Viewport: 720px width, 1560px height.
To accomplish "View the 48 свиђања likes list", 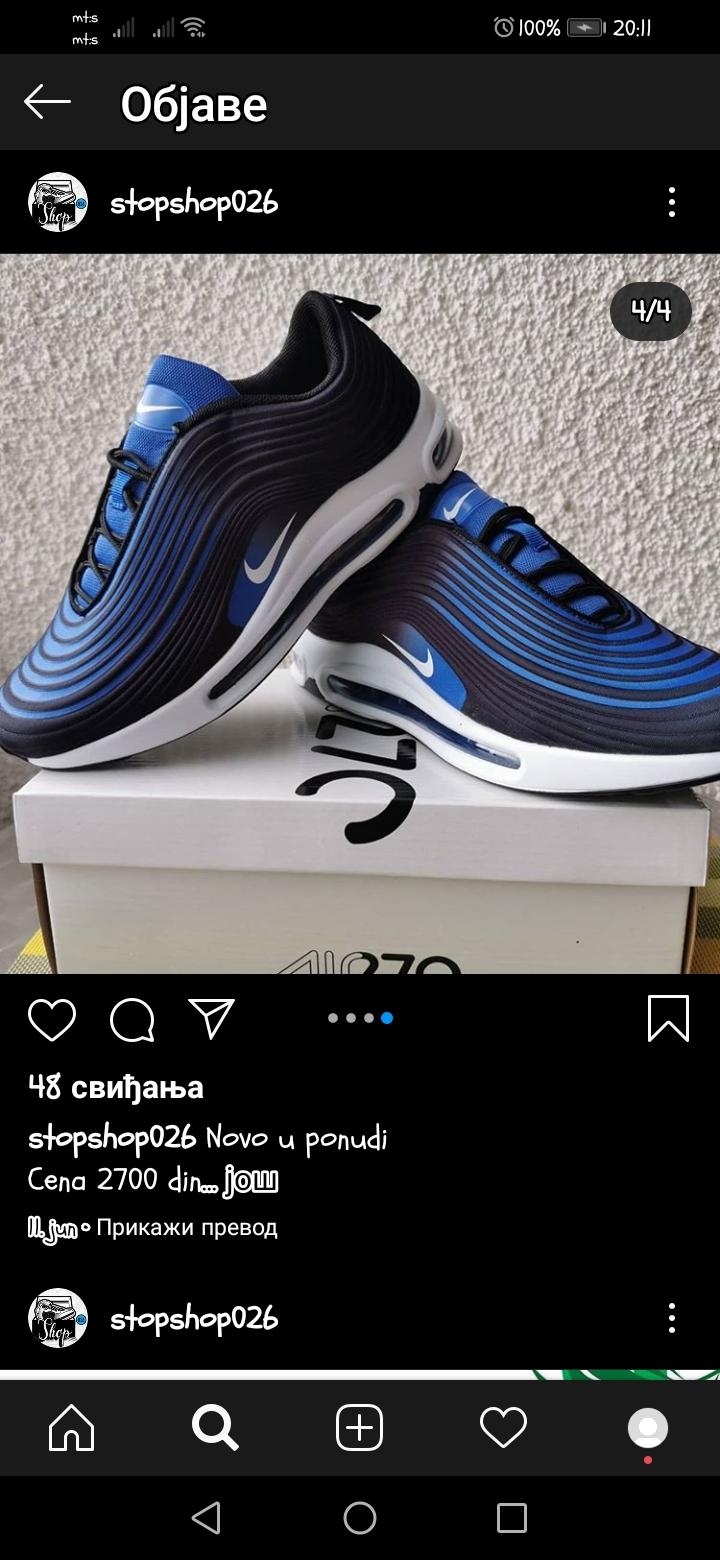I will click(x=116, y=1087).
